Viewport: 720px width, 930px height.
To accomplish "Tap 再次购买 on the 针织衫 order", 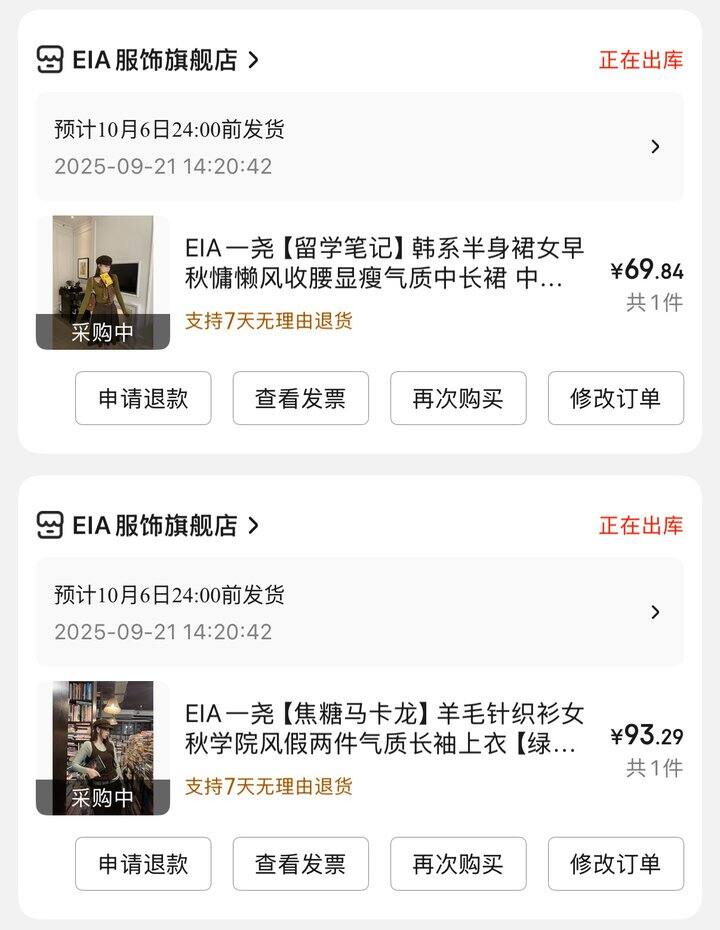I will click(x=458, y=864).
